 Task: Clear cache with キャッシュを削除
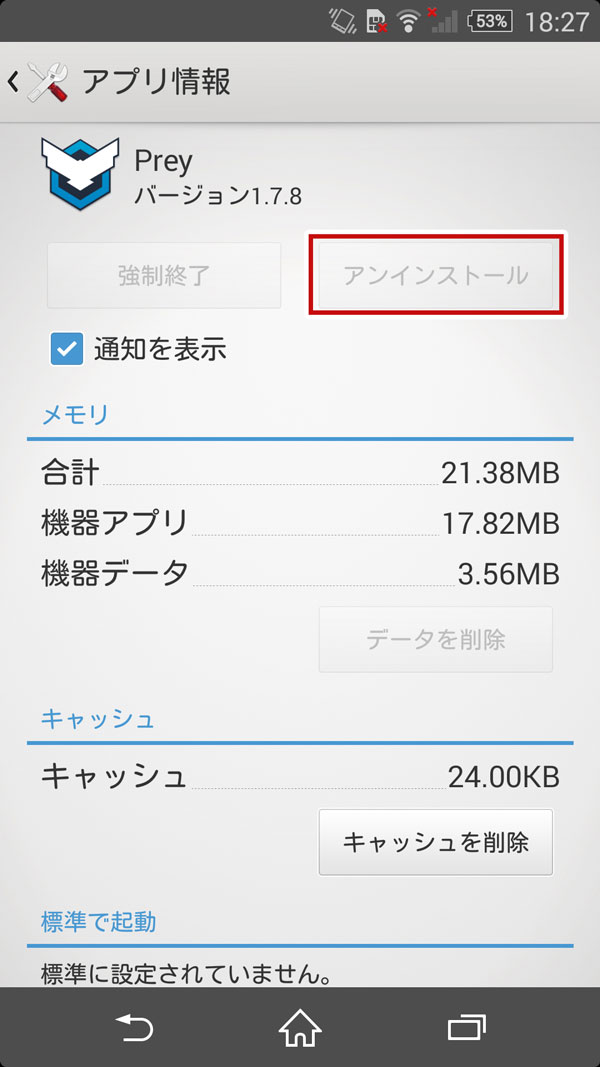[435, 842]
